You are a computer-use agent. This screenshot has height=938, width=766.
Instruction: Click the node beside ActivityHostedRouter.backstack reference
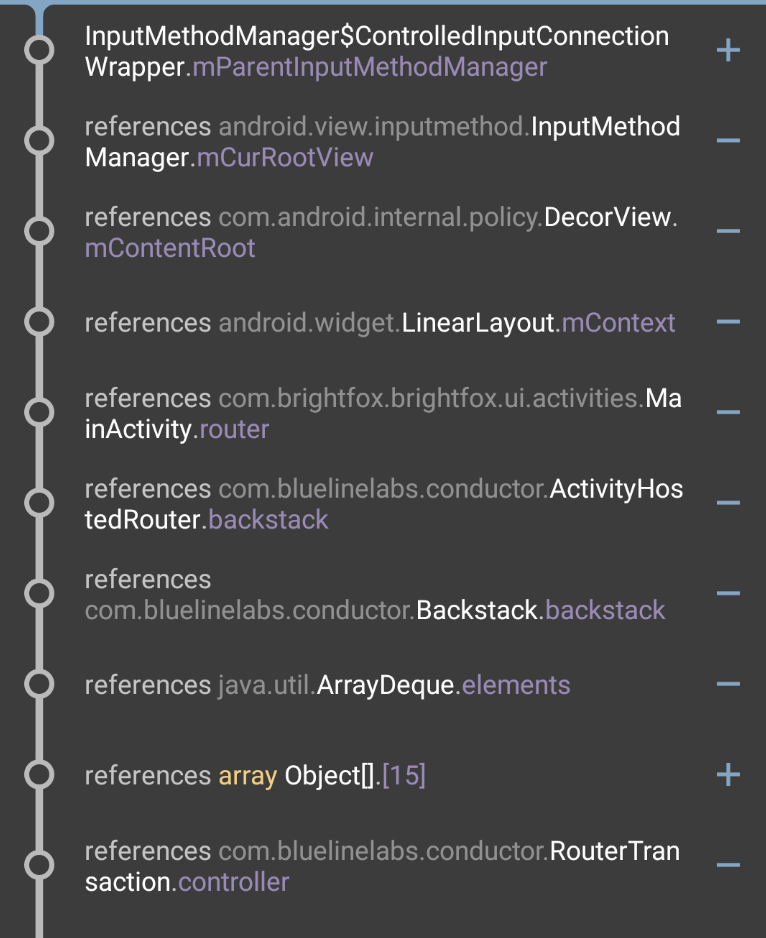[x=41, y=503]
